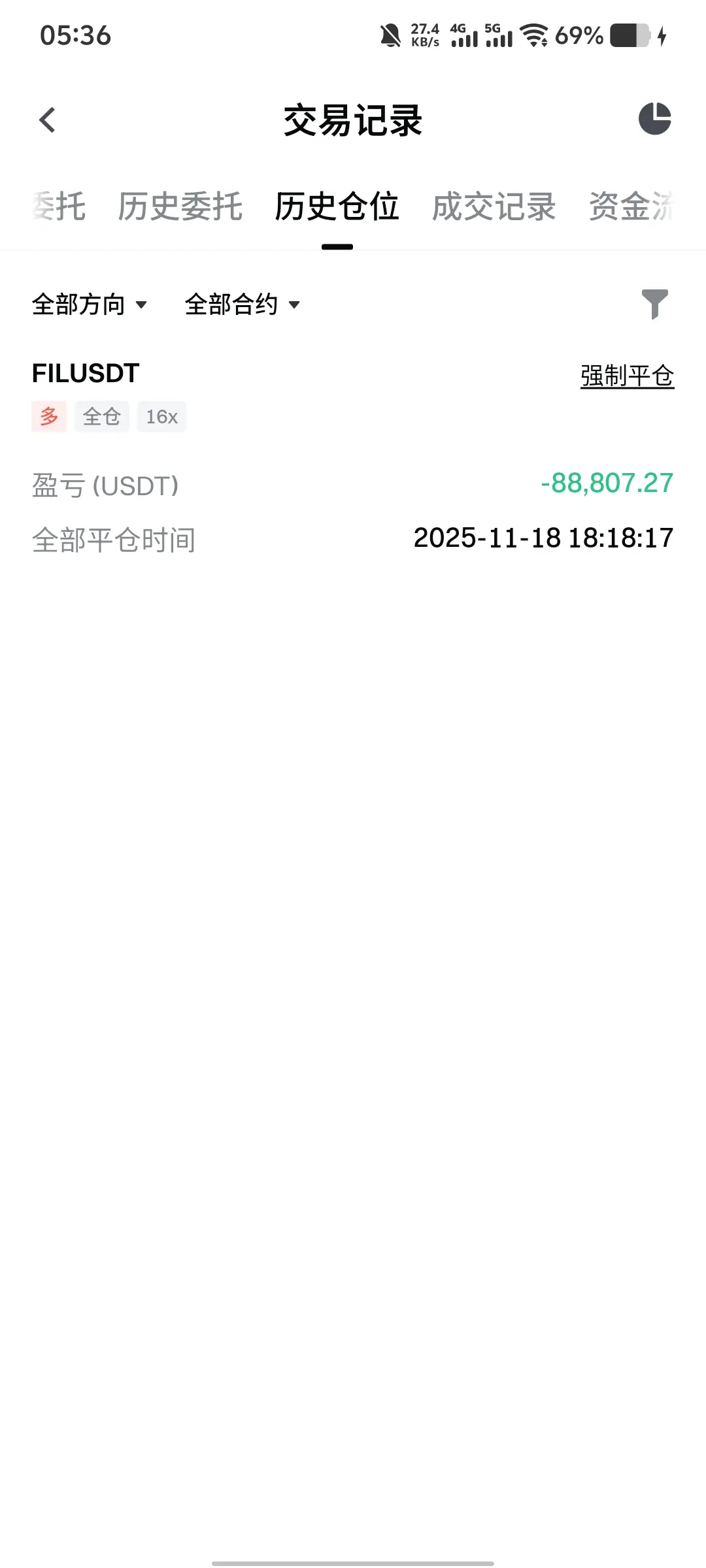706x1568 pixels.
Task: Tap the 强制平仓 link
Action: pos(627,376)
